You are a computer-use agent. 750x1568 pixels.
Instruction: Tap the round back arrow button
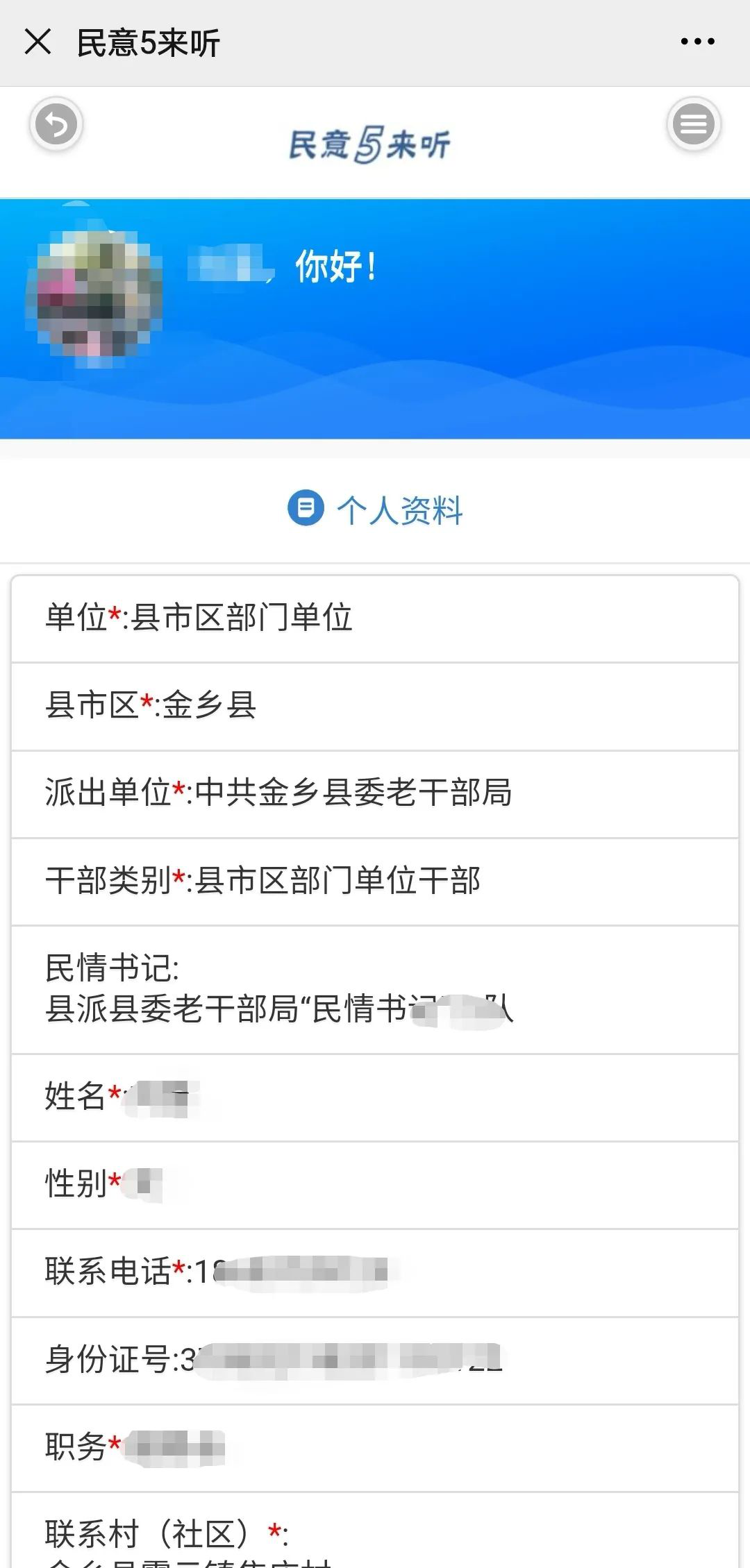[56, 125]
